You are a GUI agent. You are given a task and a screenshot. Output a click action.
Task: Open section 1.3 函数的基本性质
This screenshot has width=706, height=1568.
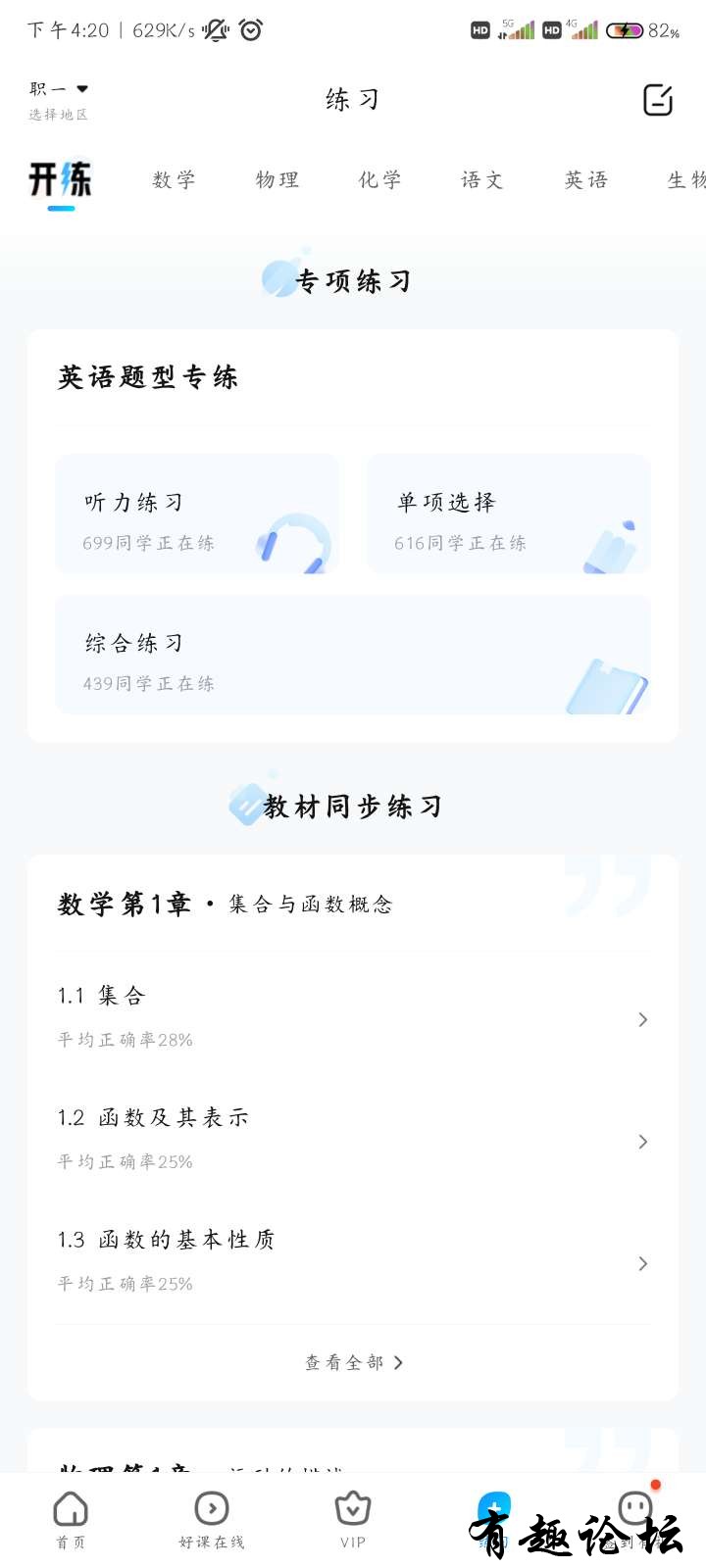click(353, 1260)
